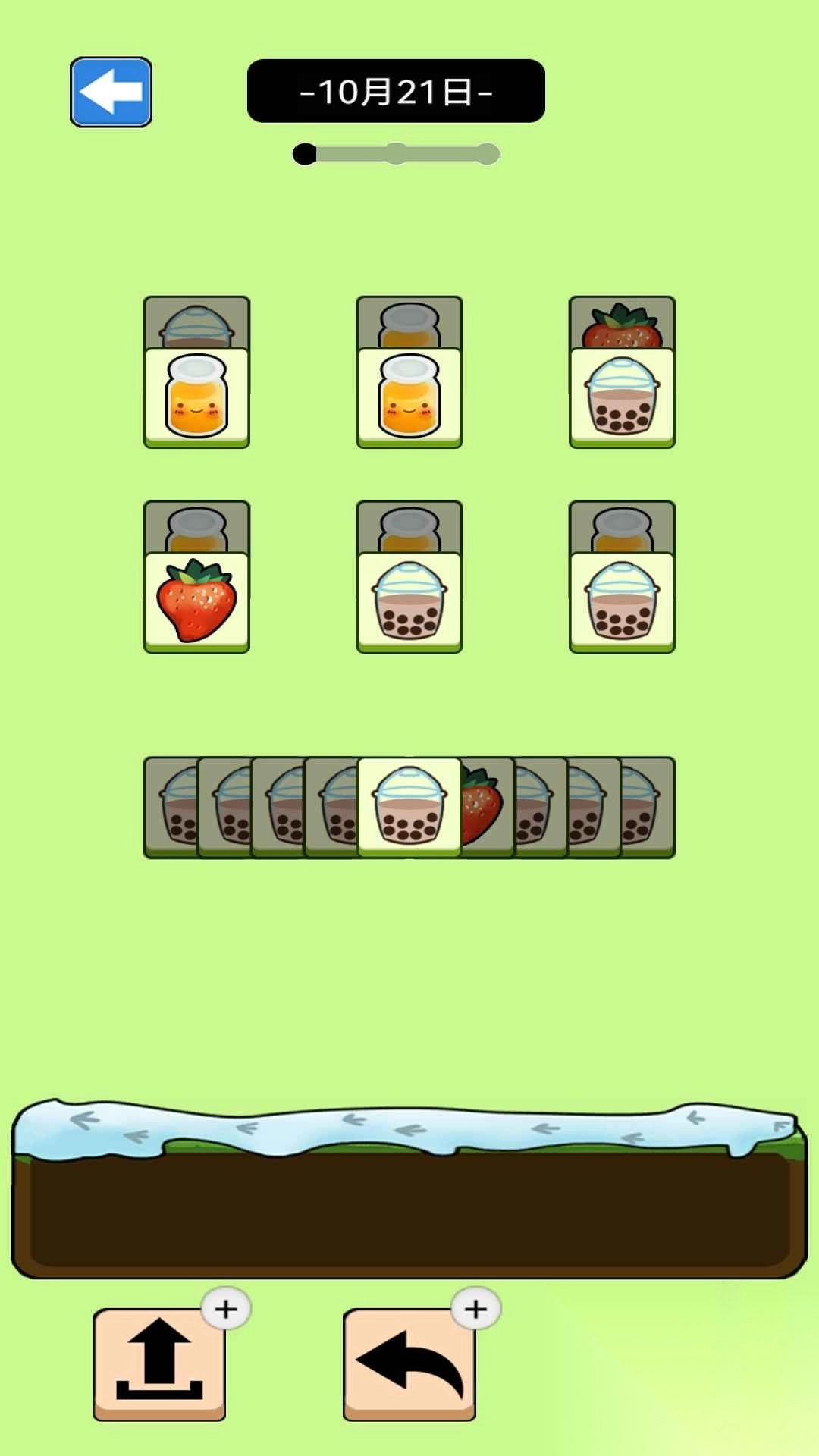Go back with the blue arrow
Image resolution: width=819 pixels, height=1456 pixels.
[111, 92]
